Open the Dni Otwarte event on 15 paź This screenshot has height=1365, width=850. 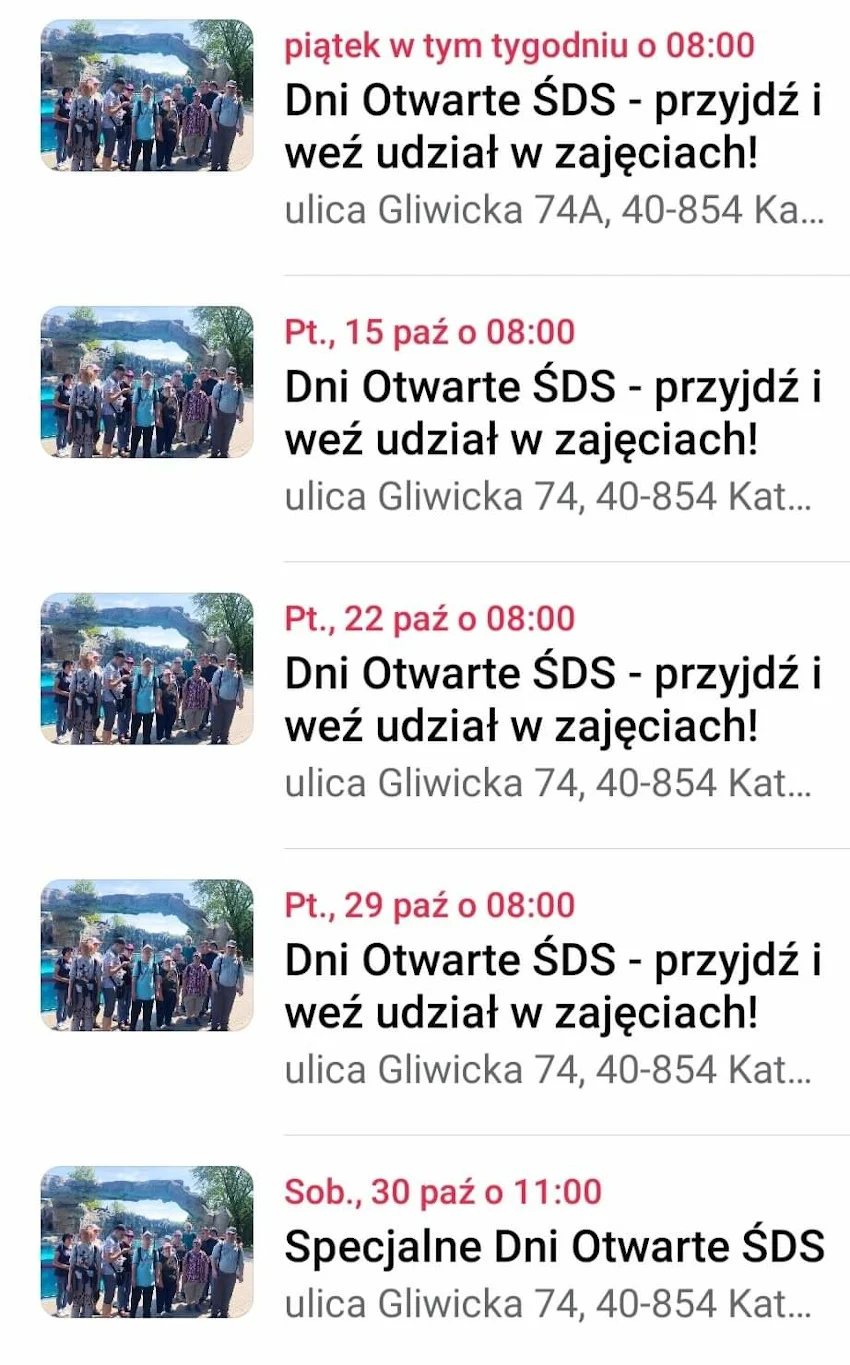[552, 413]
